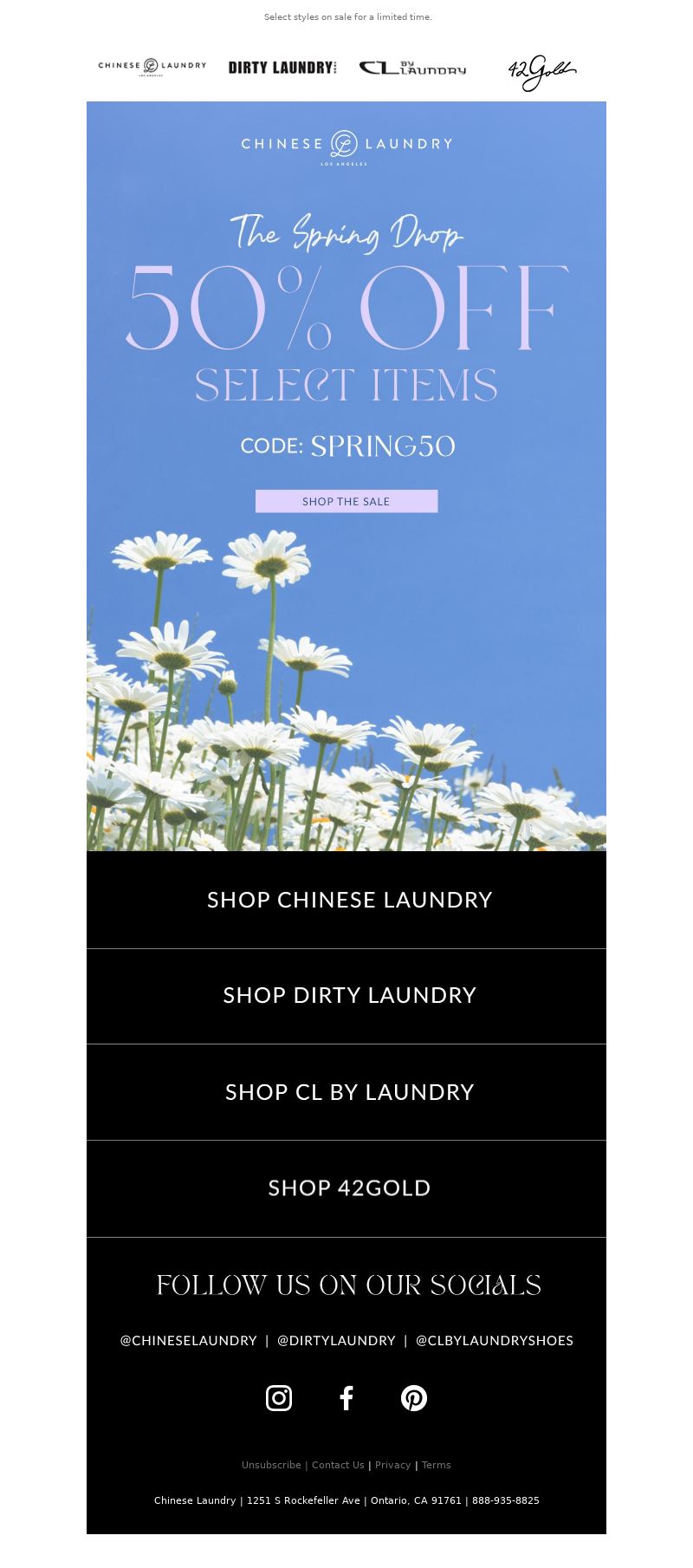Open the 42Gold brand in the header
This screenshot has height=1568, width=693.
[x=541, y=73]
